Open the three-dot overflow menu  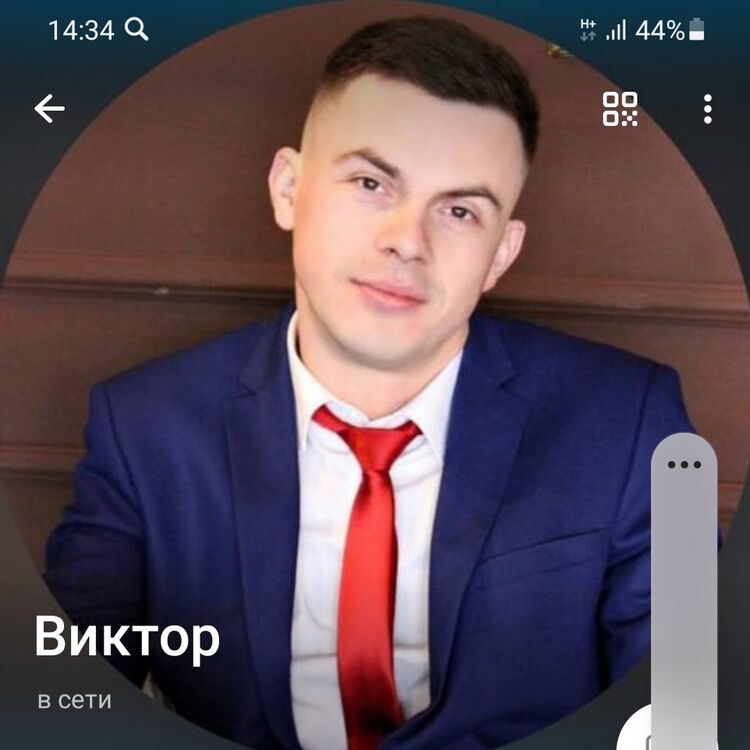[x=707, y=108]
